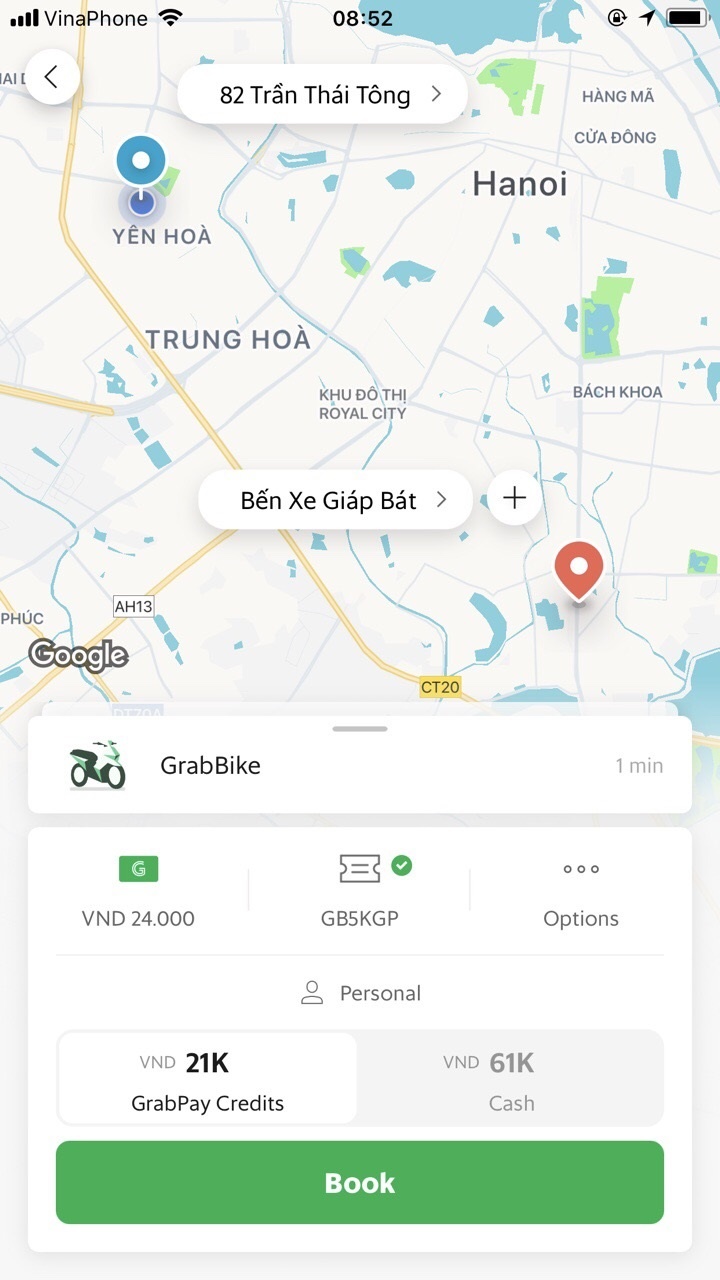Select GrabPay Credits as payment method

[x=206, y=1078]
